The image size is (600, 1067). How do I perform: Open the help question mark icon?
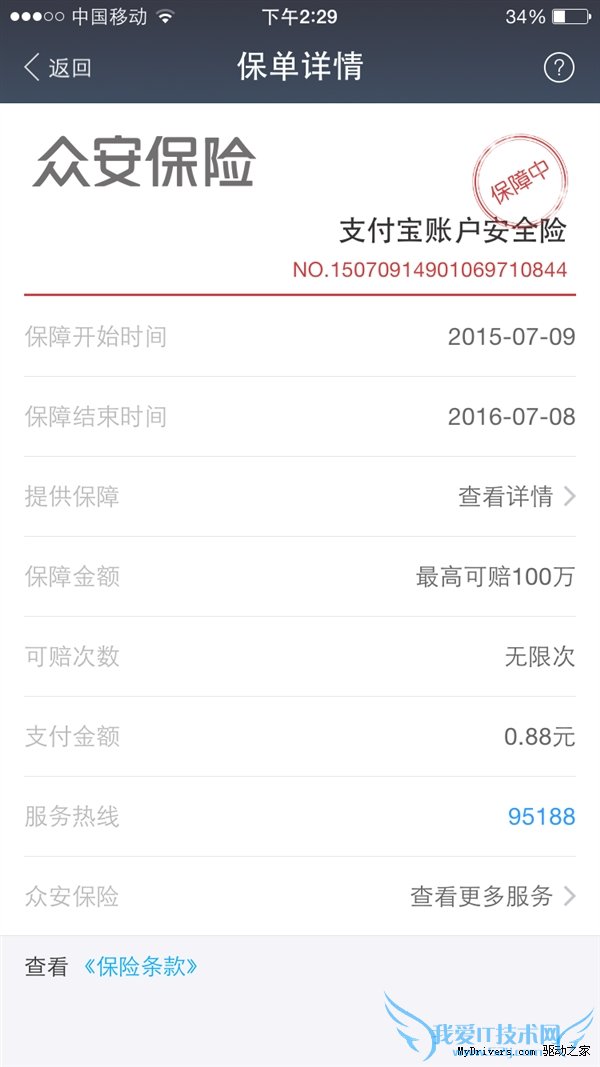(558, 68)
